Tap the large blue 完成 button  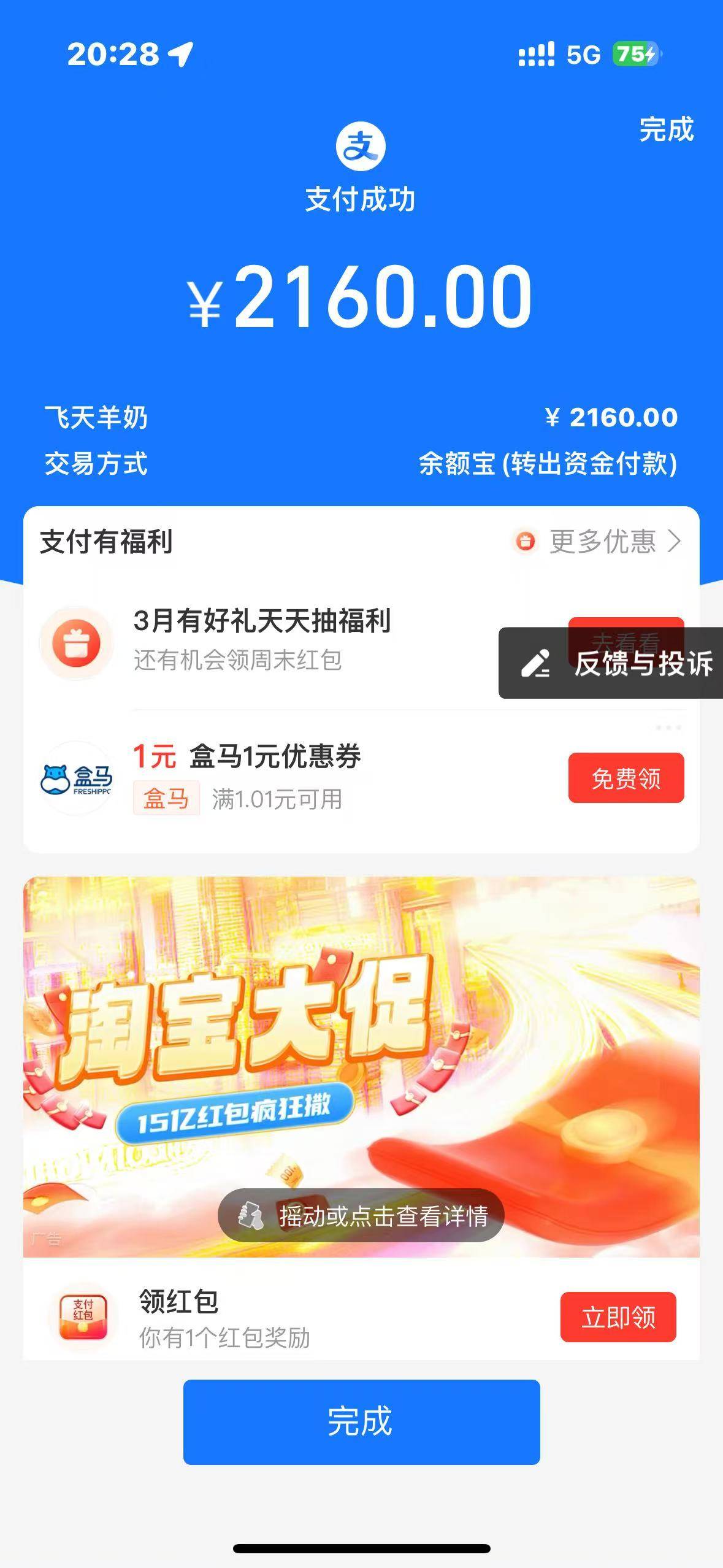click(x=361, y=1421)
